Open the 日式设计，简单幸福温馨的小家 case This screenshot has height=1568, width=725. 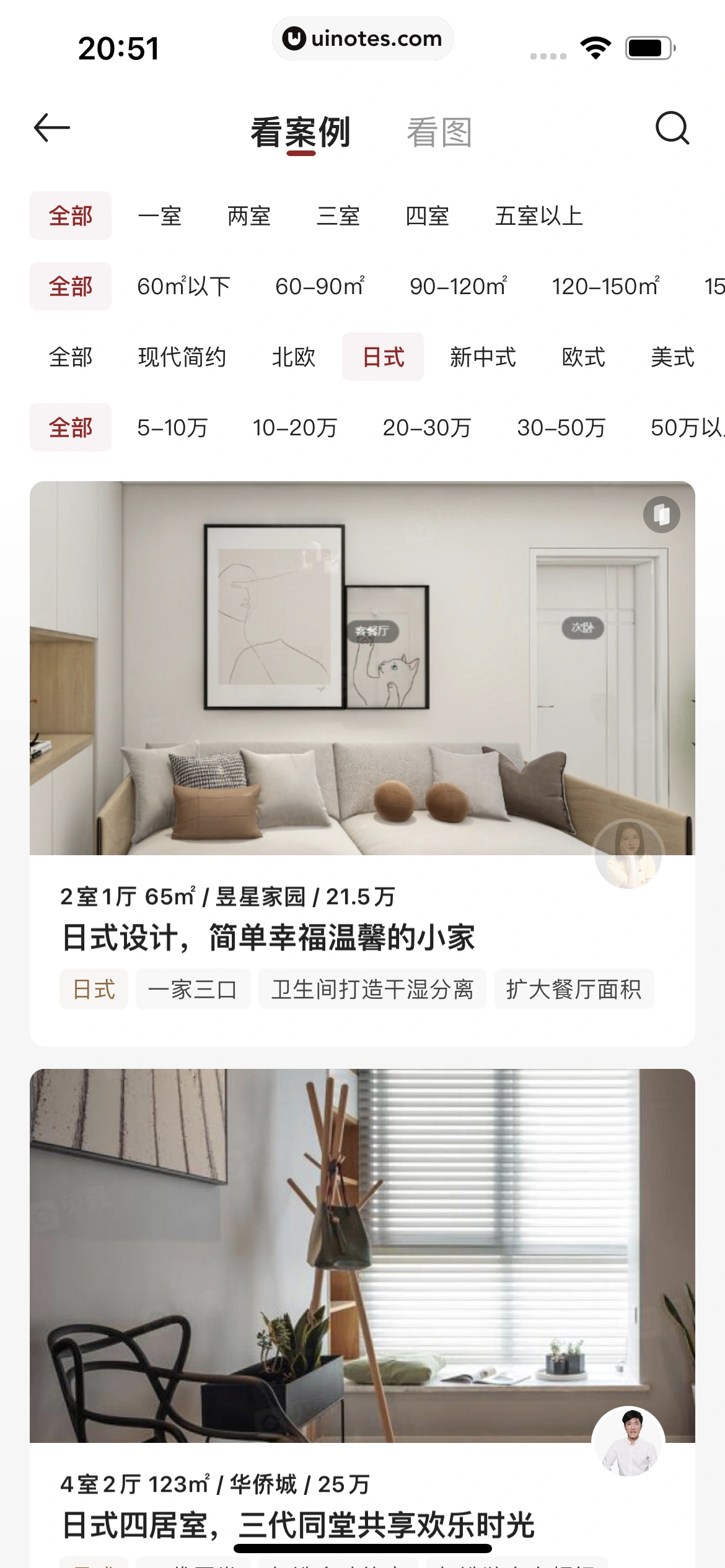coord(268,937)
